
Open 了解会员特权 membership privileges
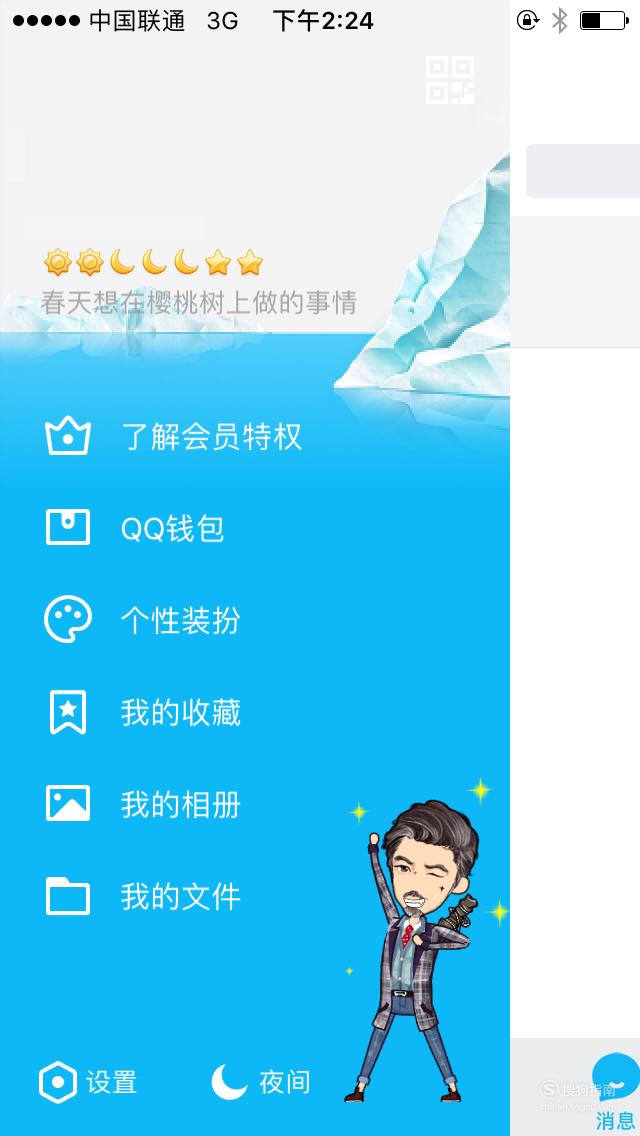tap(174, 437)
